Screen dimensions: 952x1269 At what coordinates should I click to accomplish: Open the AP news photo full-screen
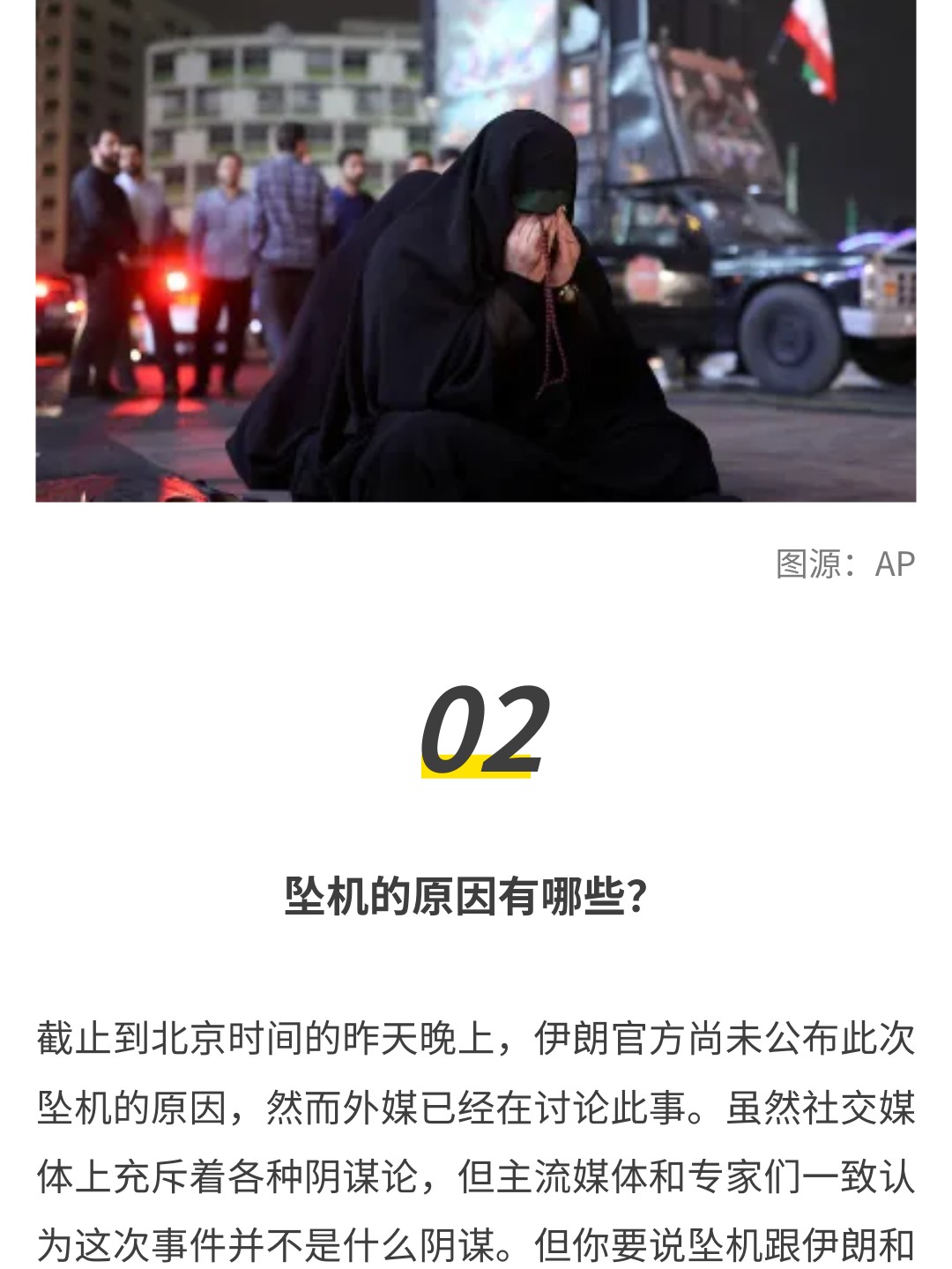476,251
